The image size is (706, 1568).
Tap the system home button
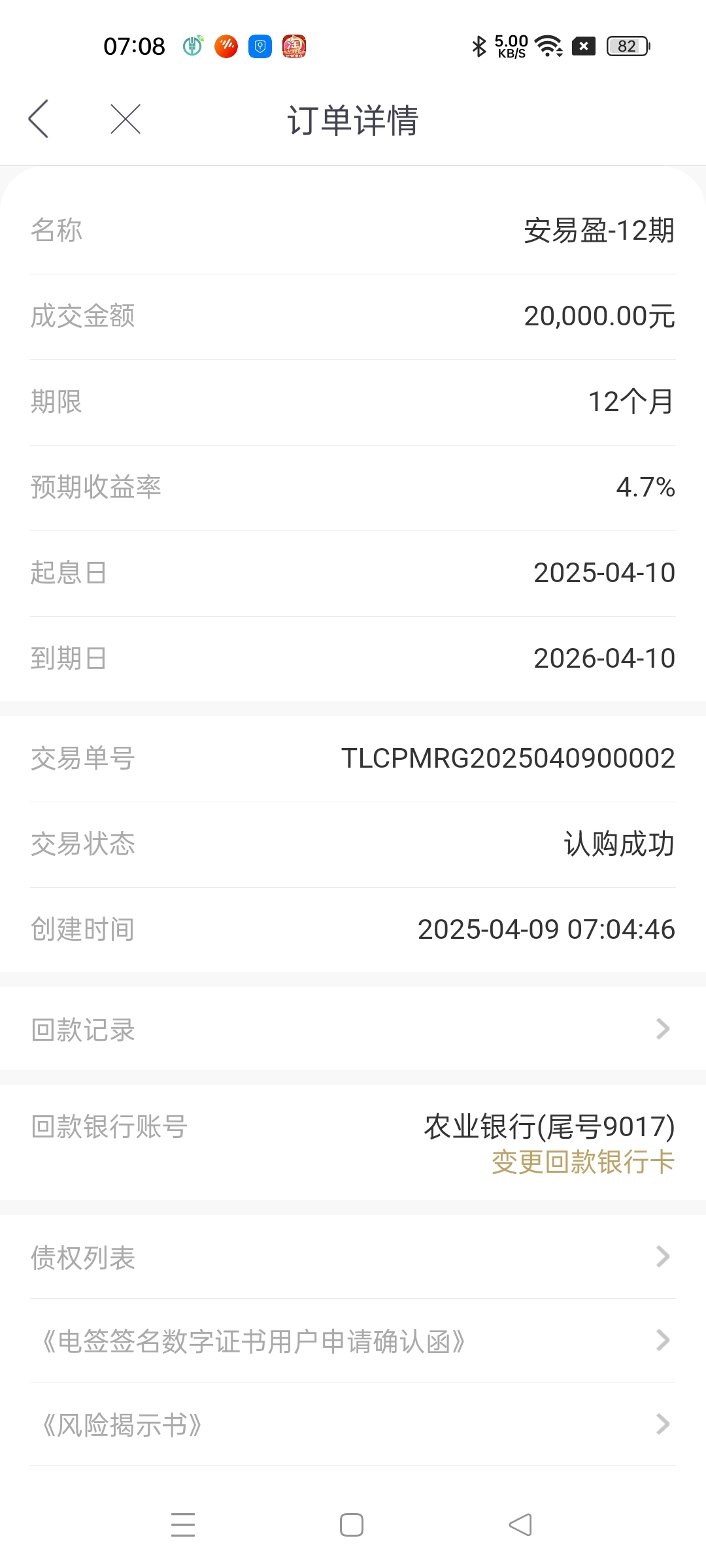pyautogui.click(x=352, y=1525)
